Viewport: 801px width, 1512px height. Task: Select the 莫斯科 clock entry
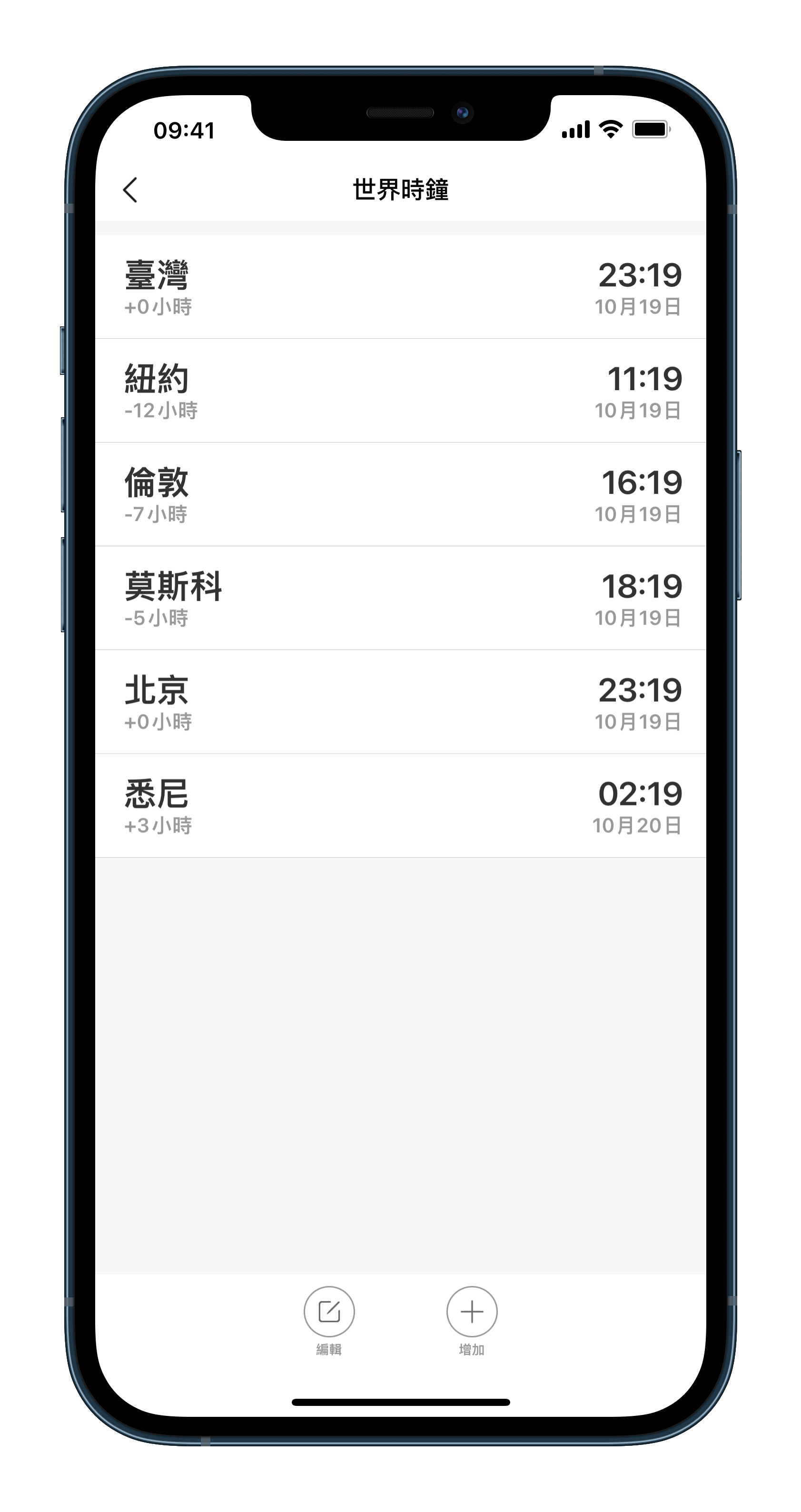click(x=400, y=598)
